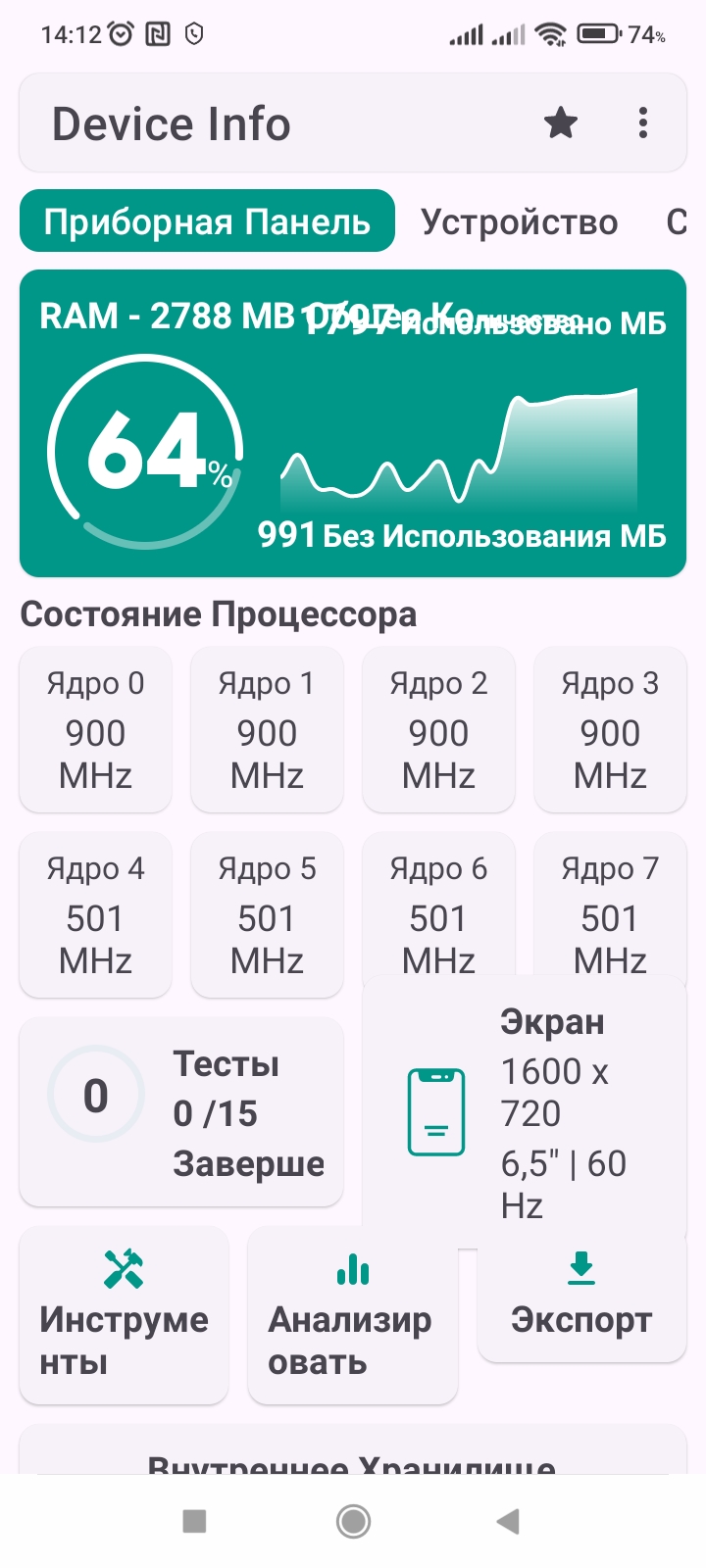This screenshot has width=706, height=1568.
Task: Select the Приборная Панель tab
Action: click(x=207, y=222)
